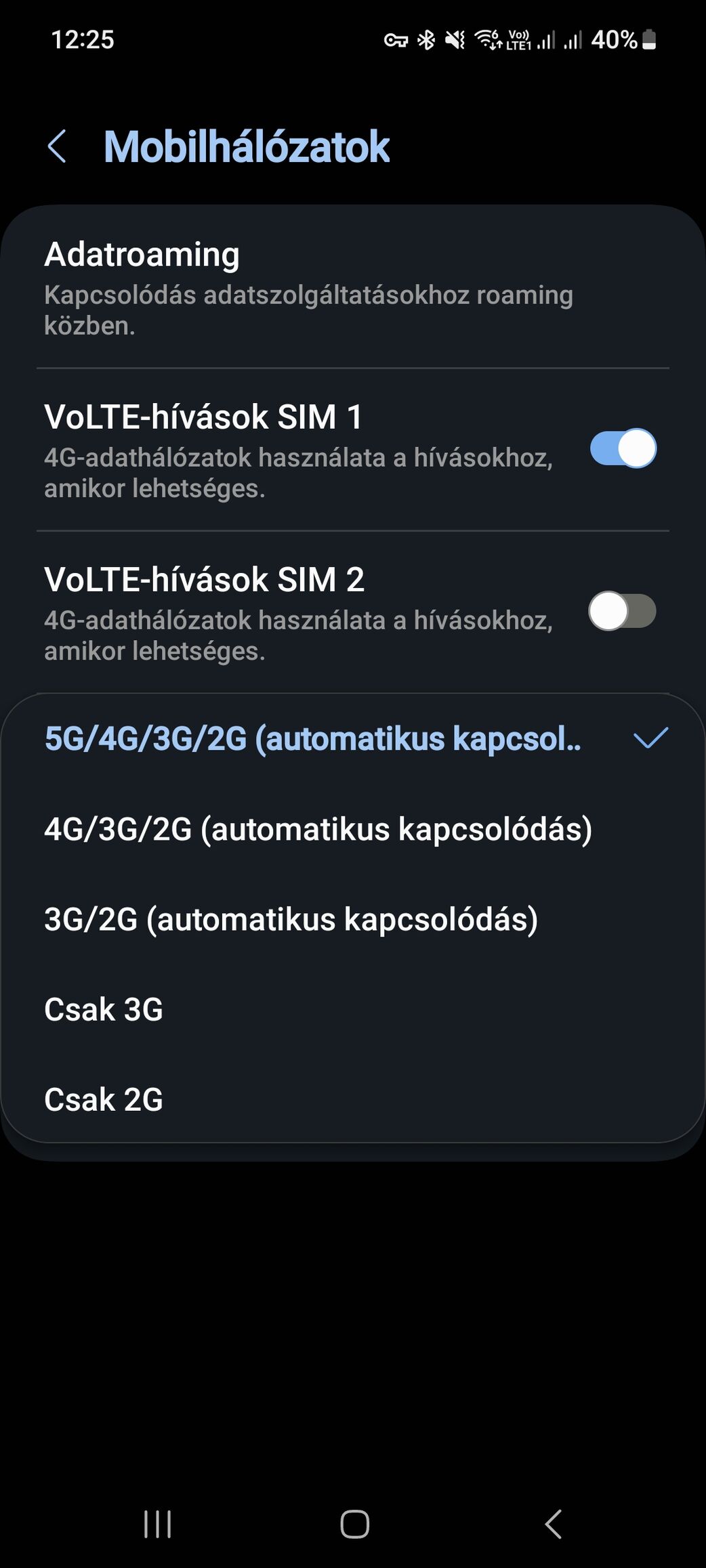Screen dimensions: 706x1568
Task: Go to the home screen
Action: tap(354, 1525)
